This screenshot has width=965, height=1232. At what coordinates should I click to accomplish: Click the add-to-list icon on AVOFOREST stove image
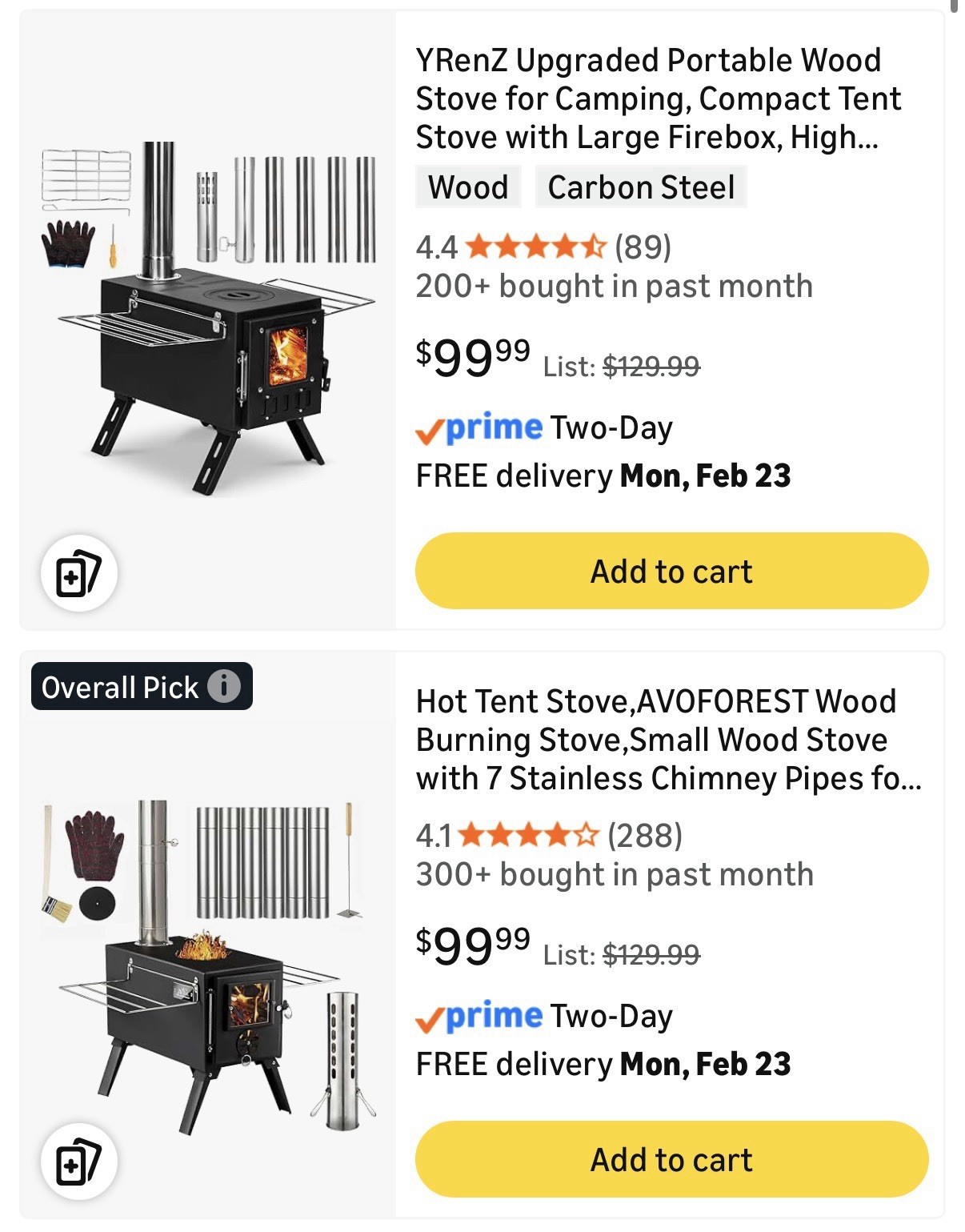pos(79,1161)
